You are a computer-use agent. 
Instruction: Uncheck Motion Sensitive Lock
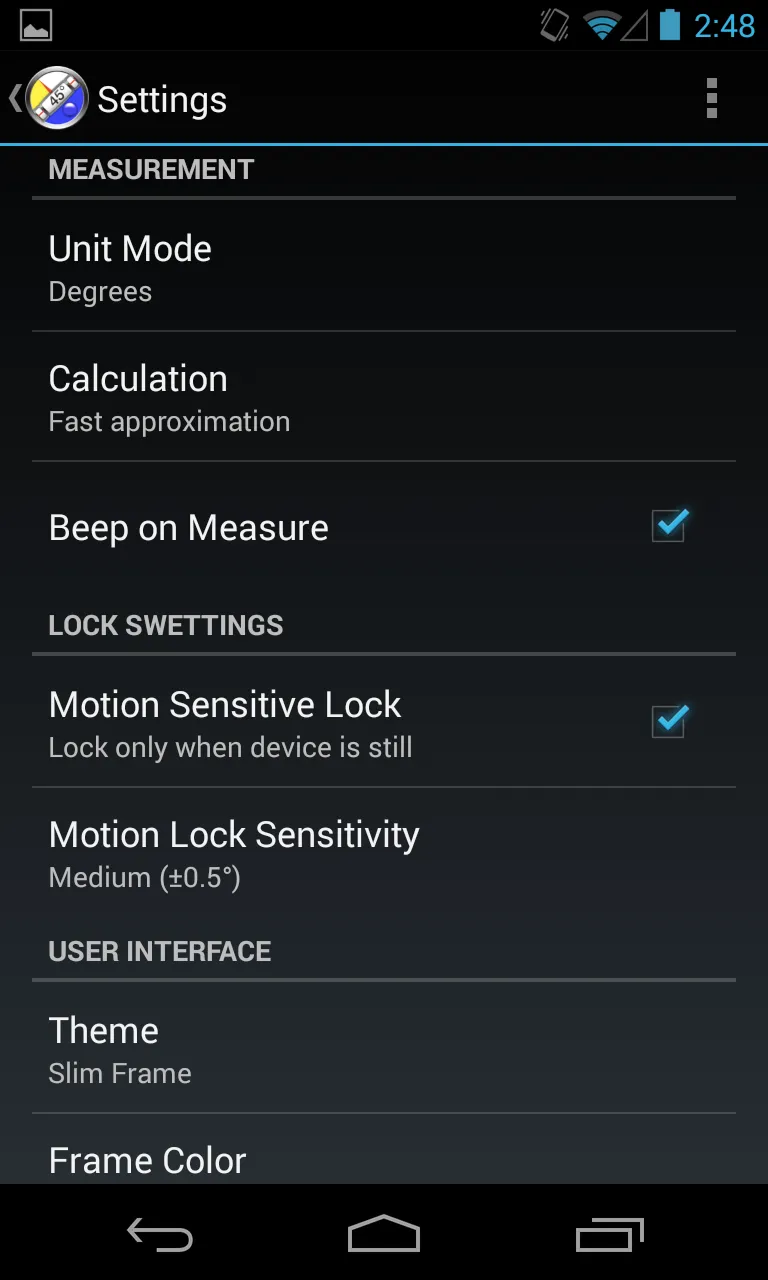point(668,720)
